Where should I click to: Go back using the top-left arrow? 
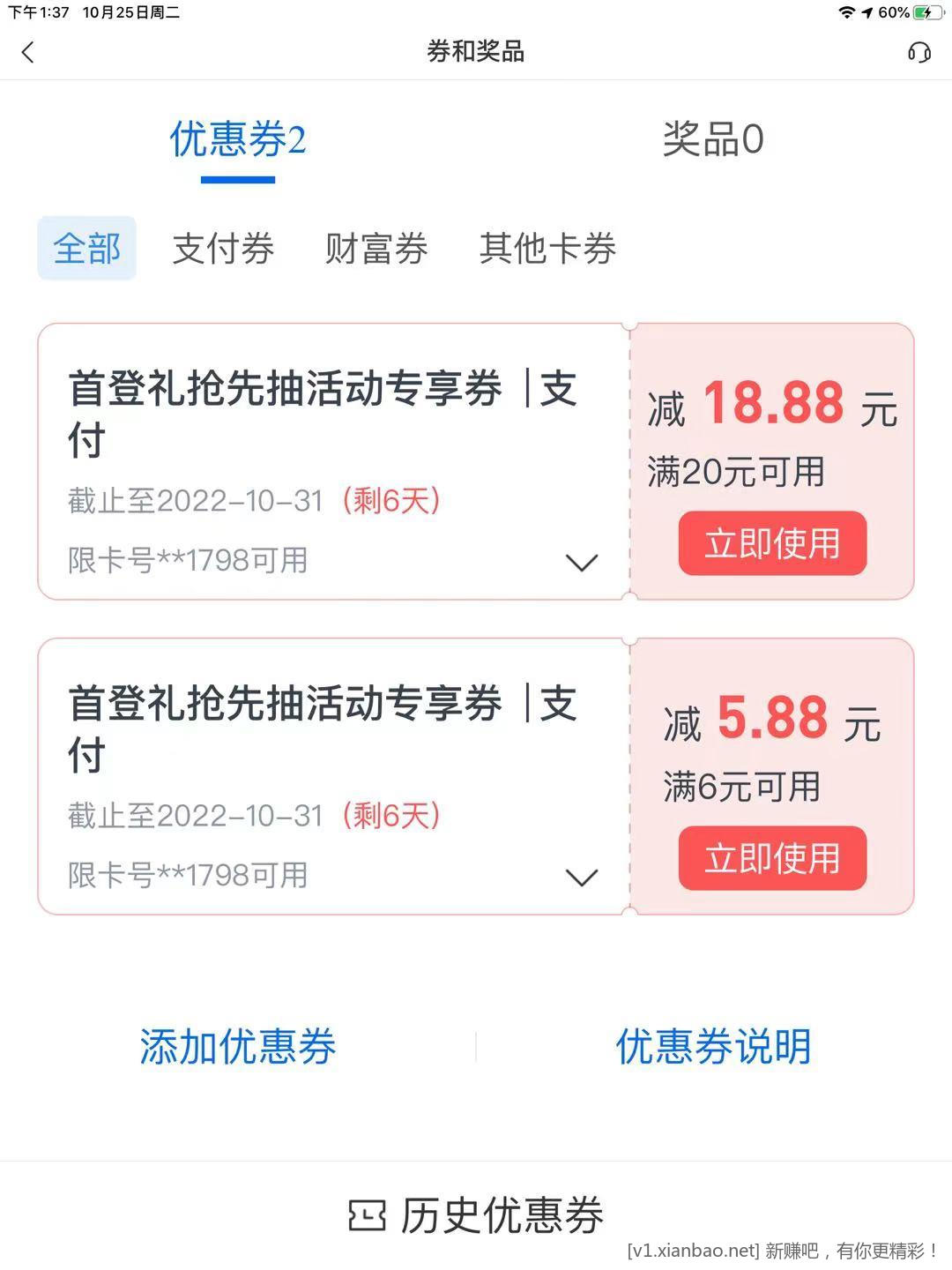pos(28,52)
